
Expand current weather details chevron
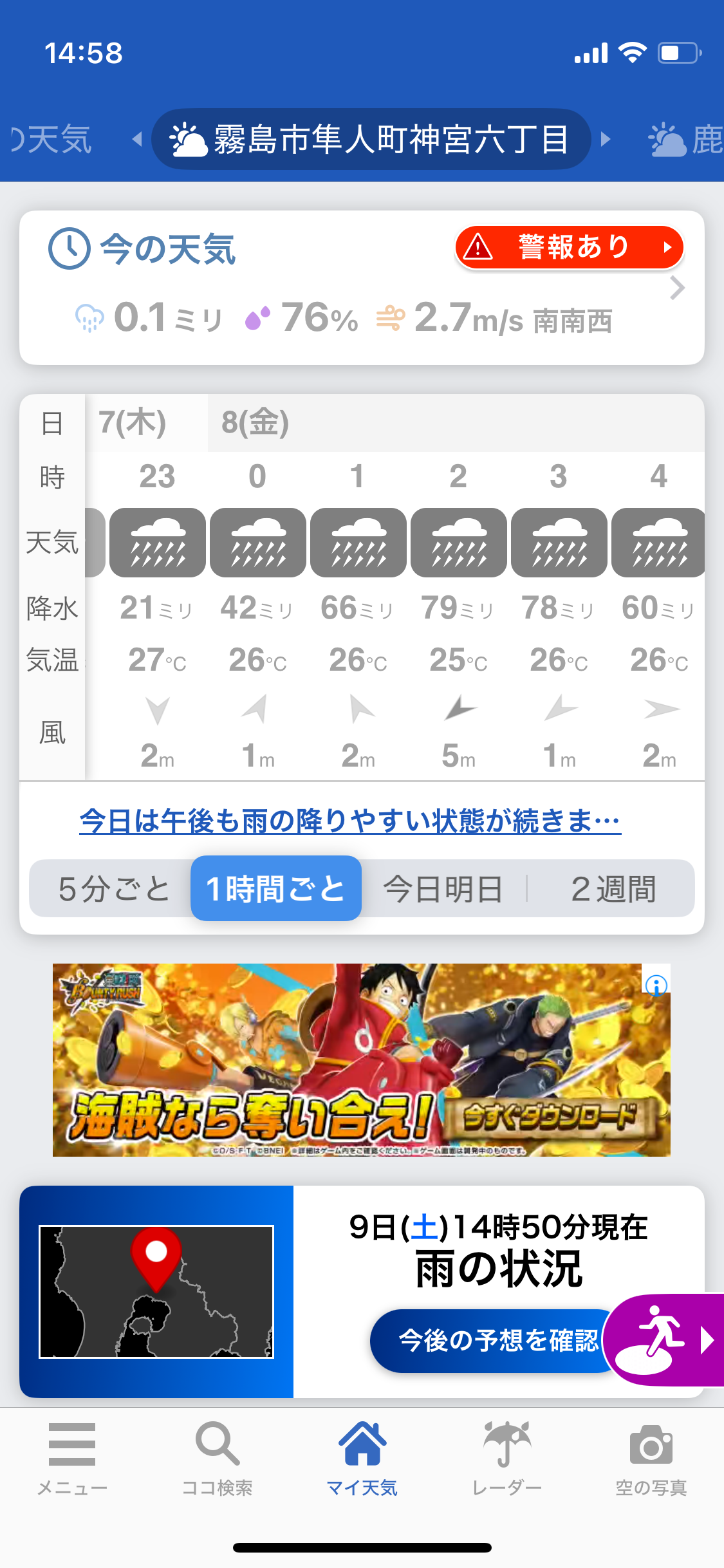(x=676, y=288)
